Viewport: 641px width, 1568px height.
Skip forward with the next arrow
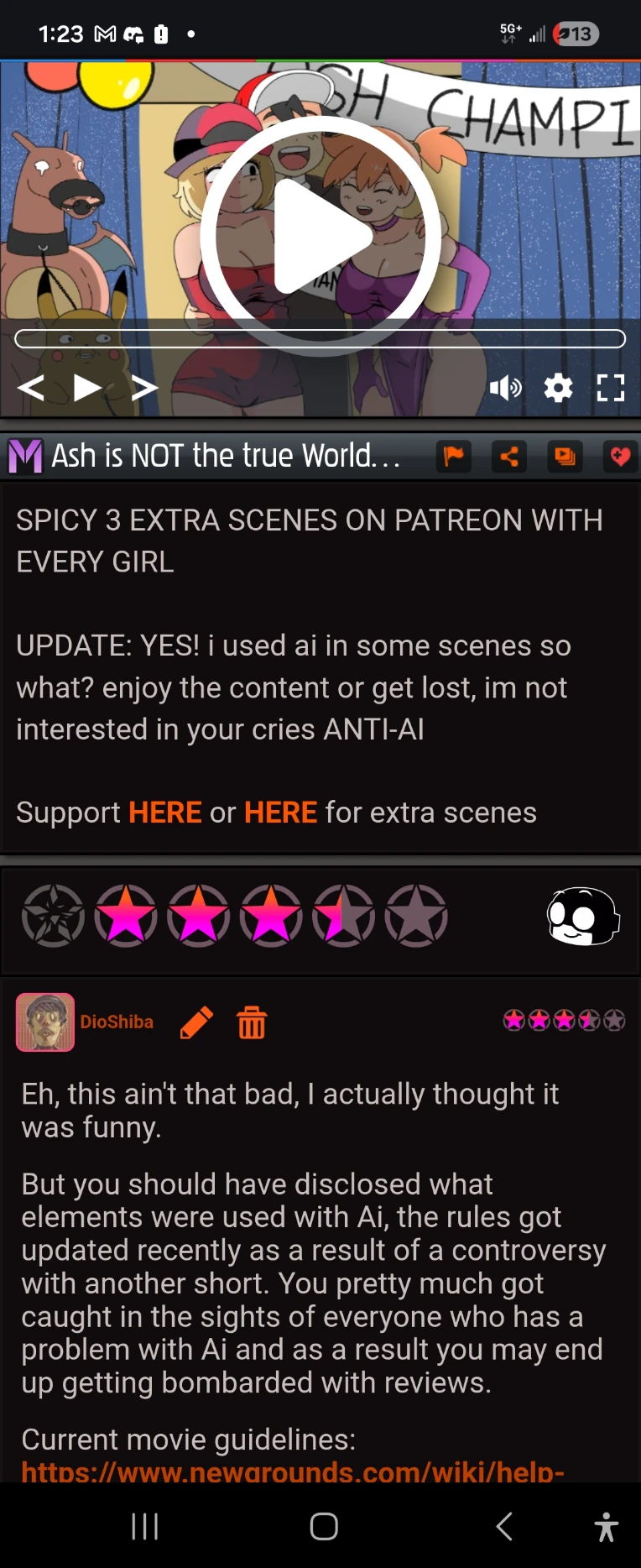[x=144, y=388]
